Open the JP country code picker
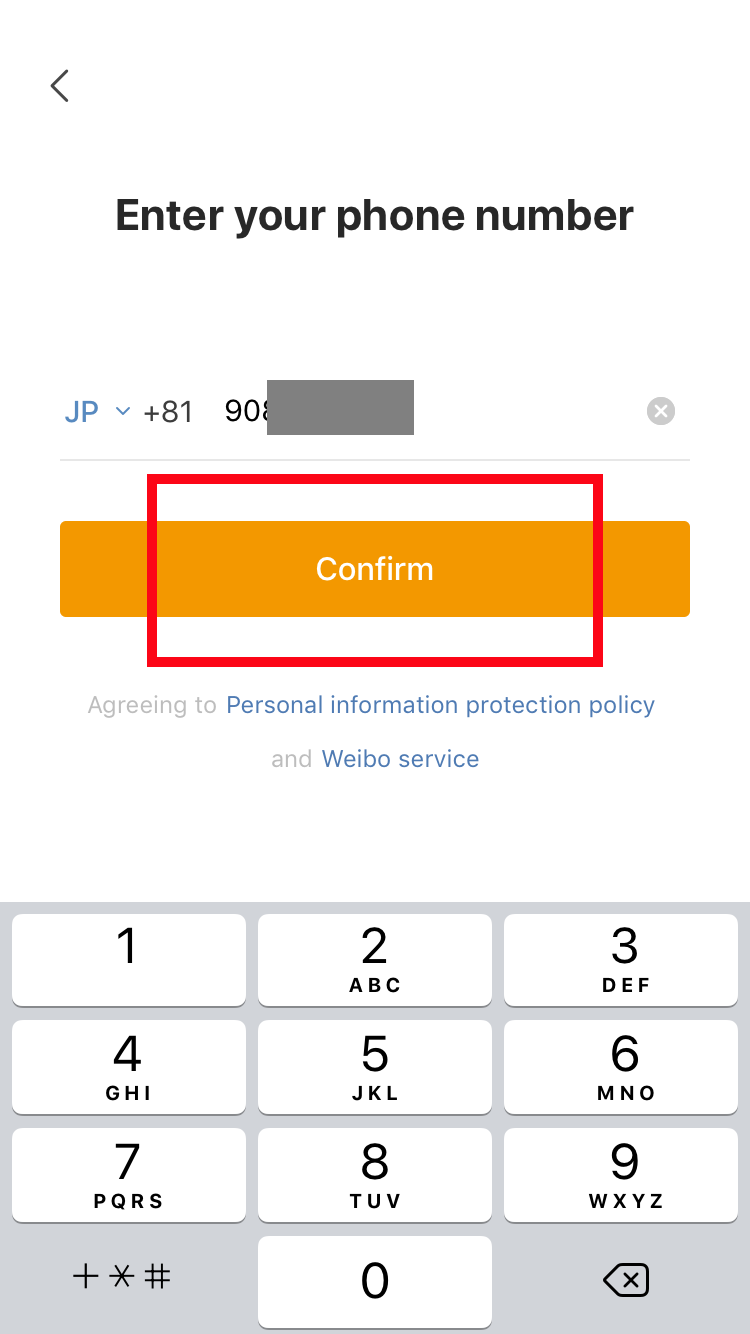 (x=97, y=411)
